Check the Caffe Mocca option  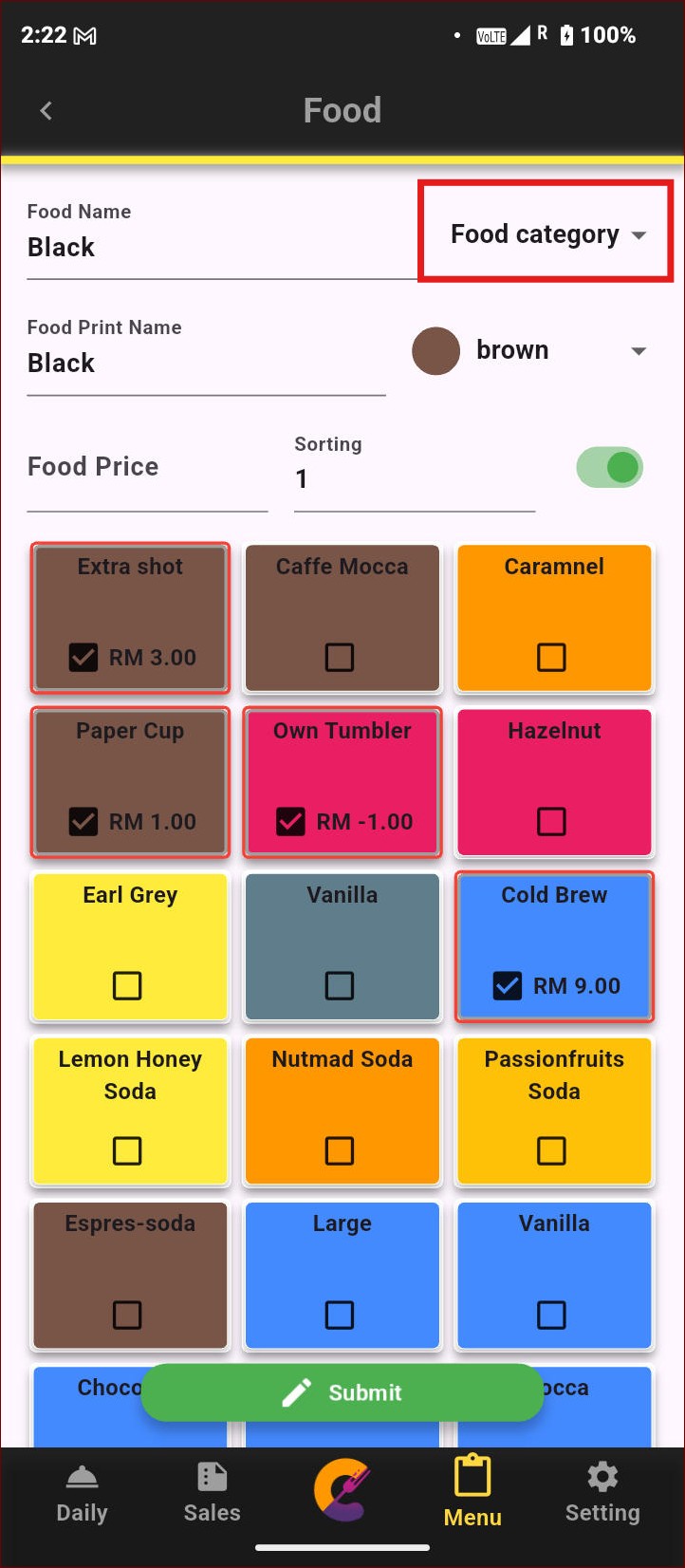click(x=340, y=657)
